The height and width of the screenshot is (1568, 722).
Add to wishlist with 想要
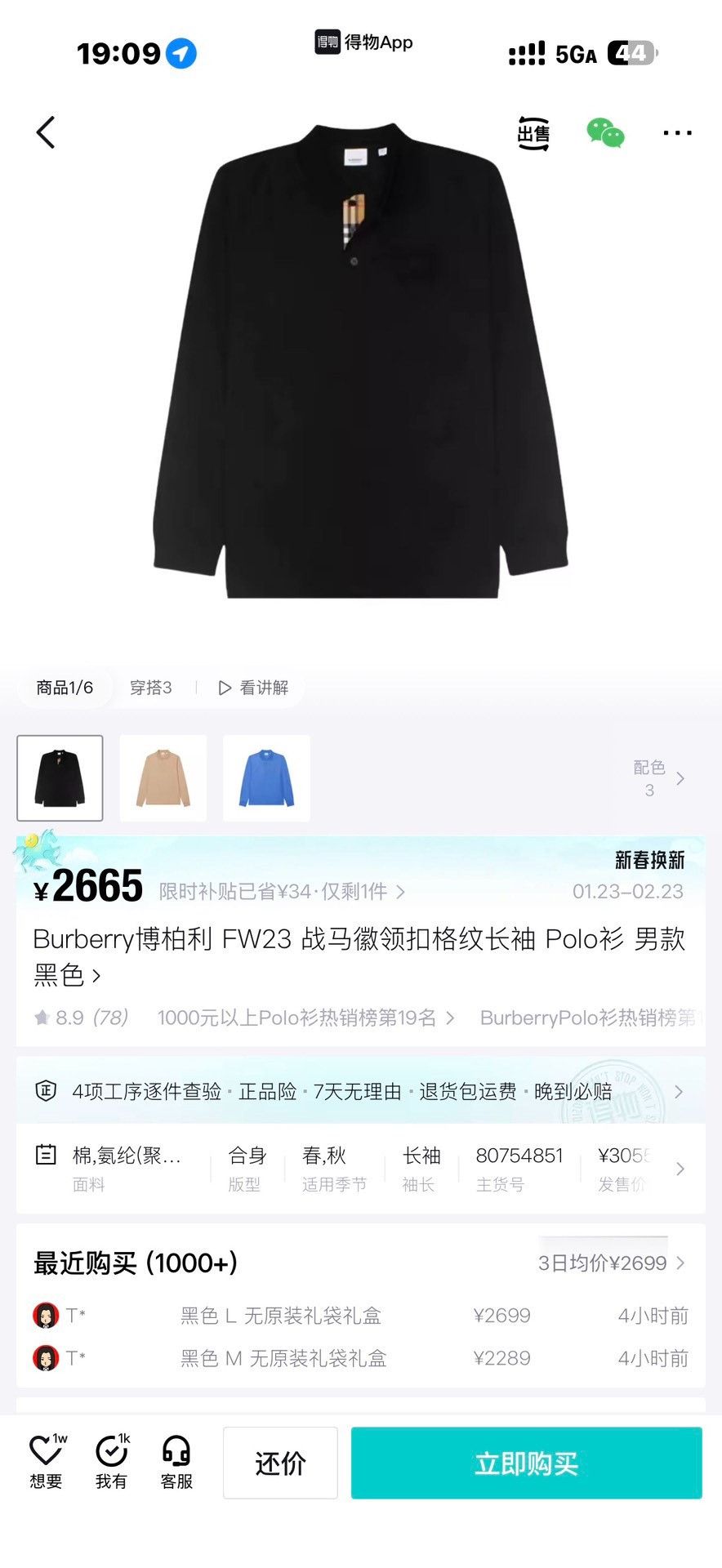tap(47, 1462)
